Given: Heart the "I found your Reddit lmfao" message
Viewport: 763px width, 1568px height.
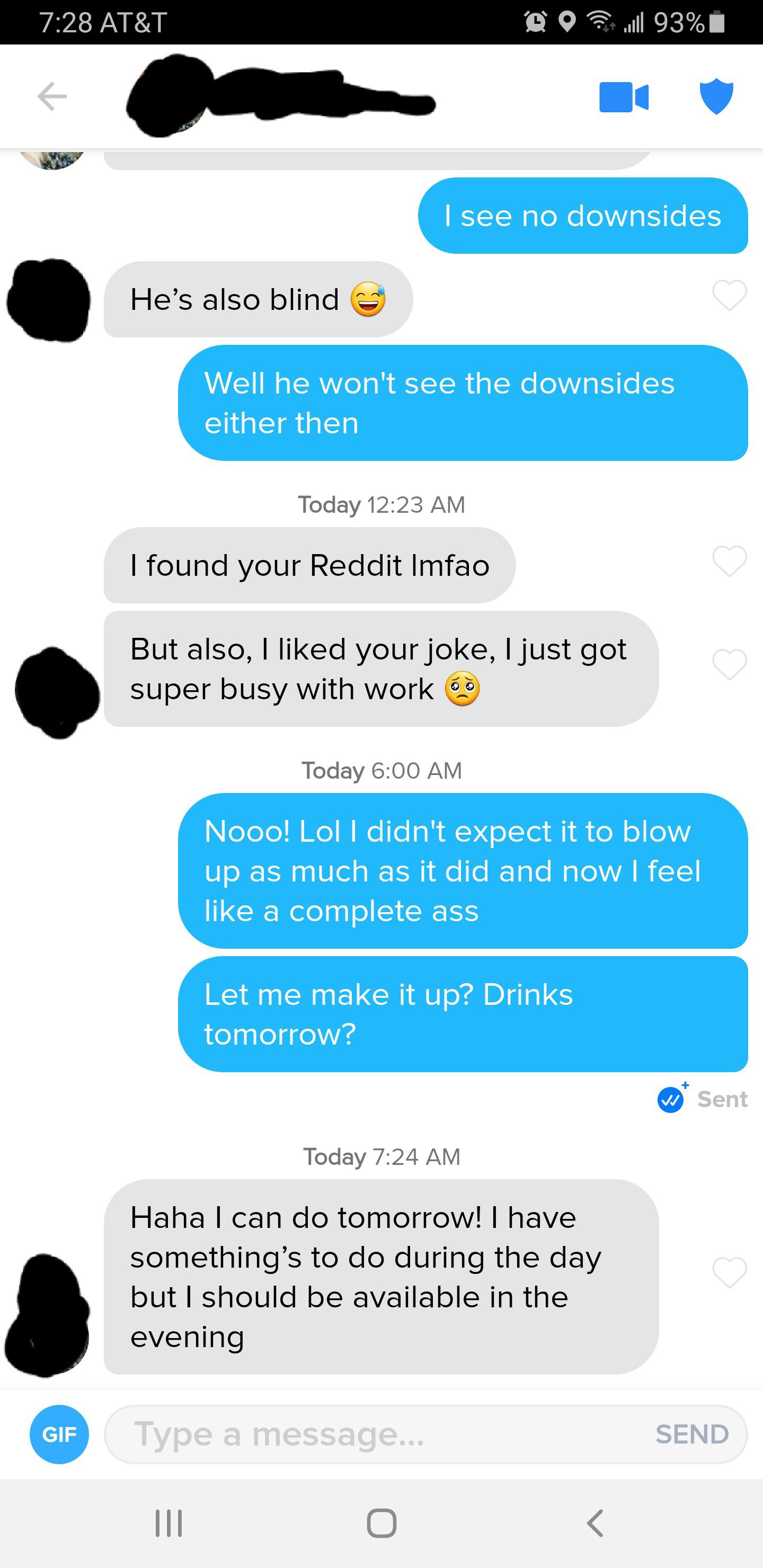Looking at the screenshot, I should [x=729, y=561].
